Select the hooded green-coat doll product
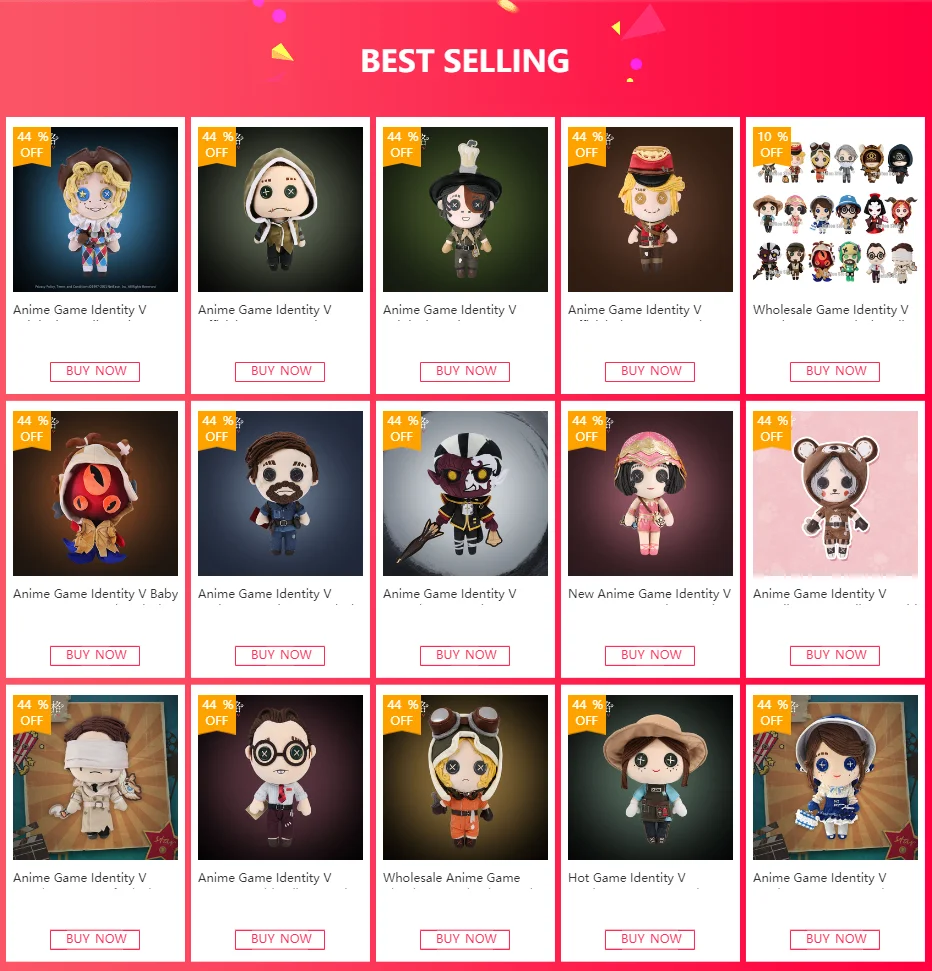Image resolution: width=932 pixels, height=971 pixels. (x=281, y=209)
